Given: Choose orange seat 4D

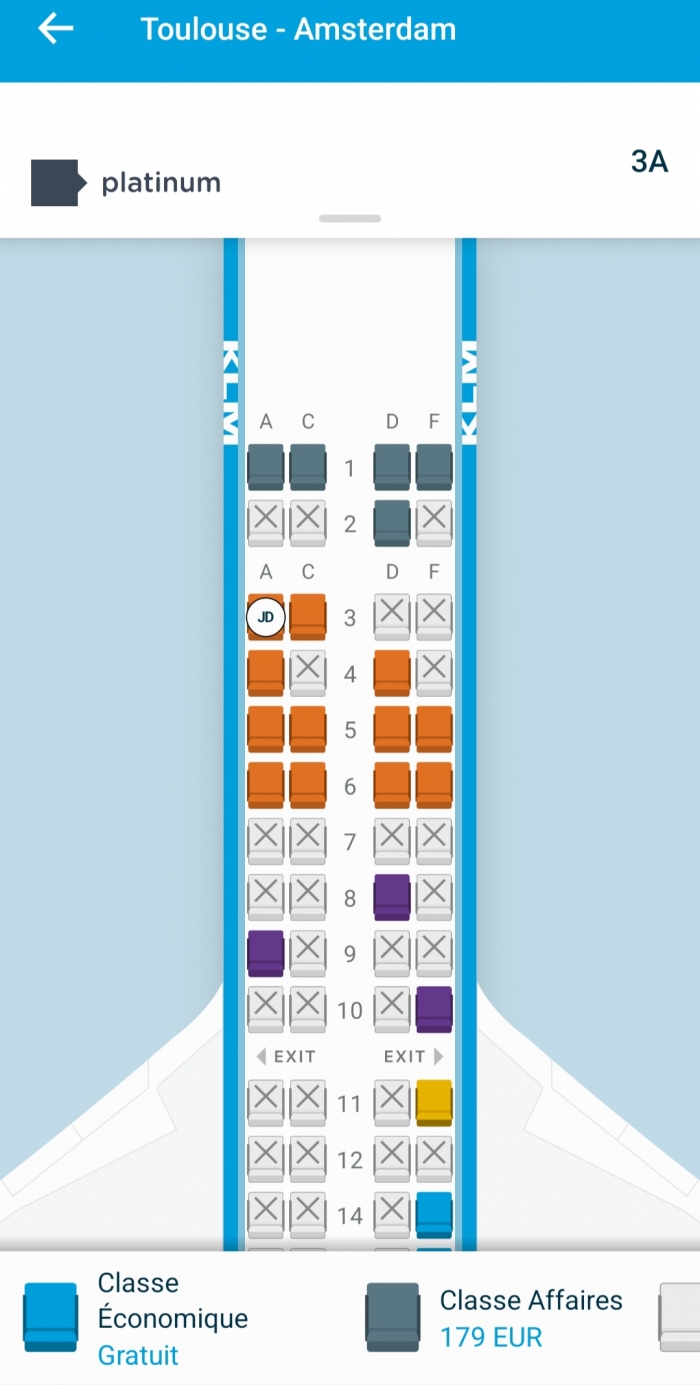Looking at the screenshot, I should tap(392, 673).
